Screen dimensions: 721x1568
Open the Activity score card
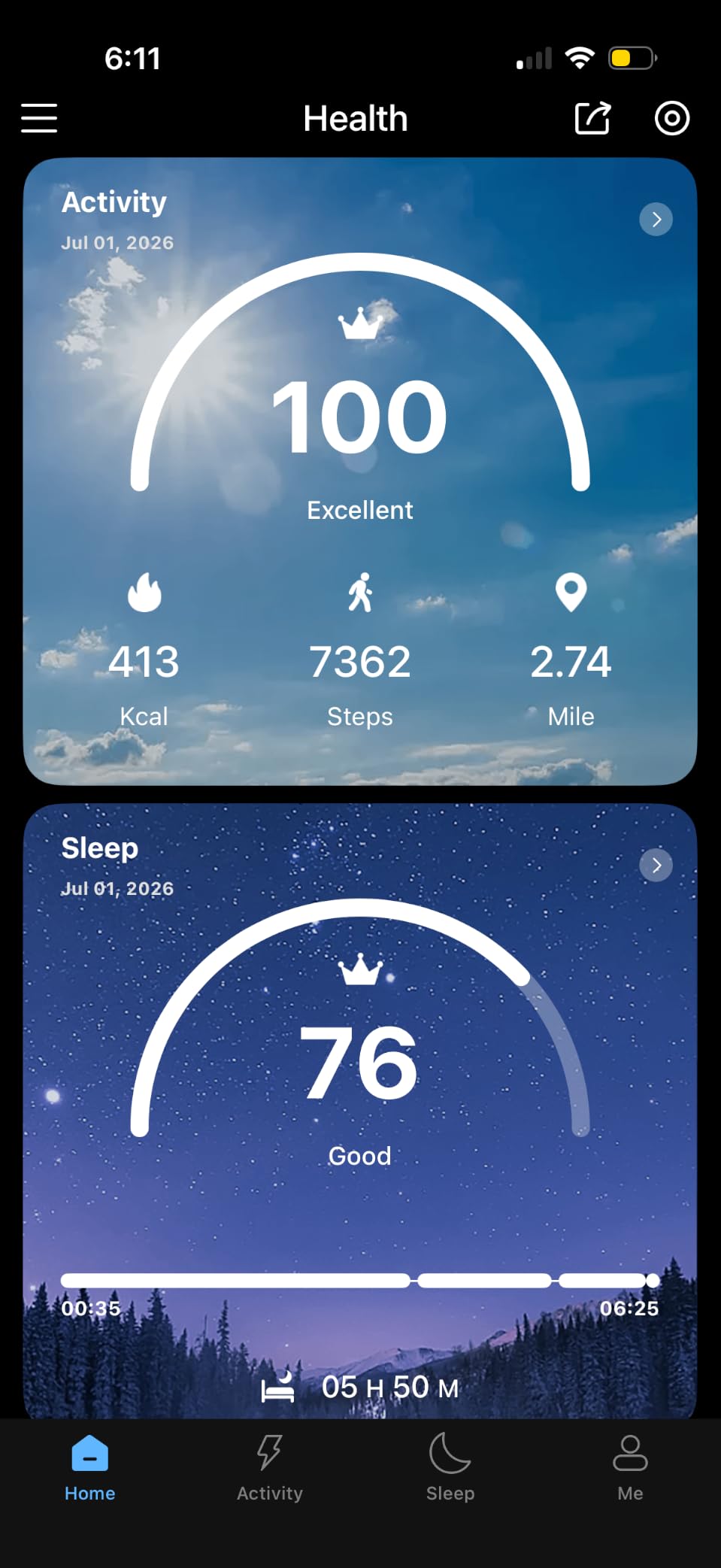click(x=360, y=472)
